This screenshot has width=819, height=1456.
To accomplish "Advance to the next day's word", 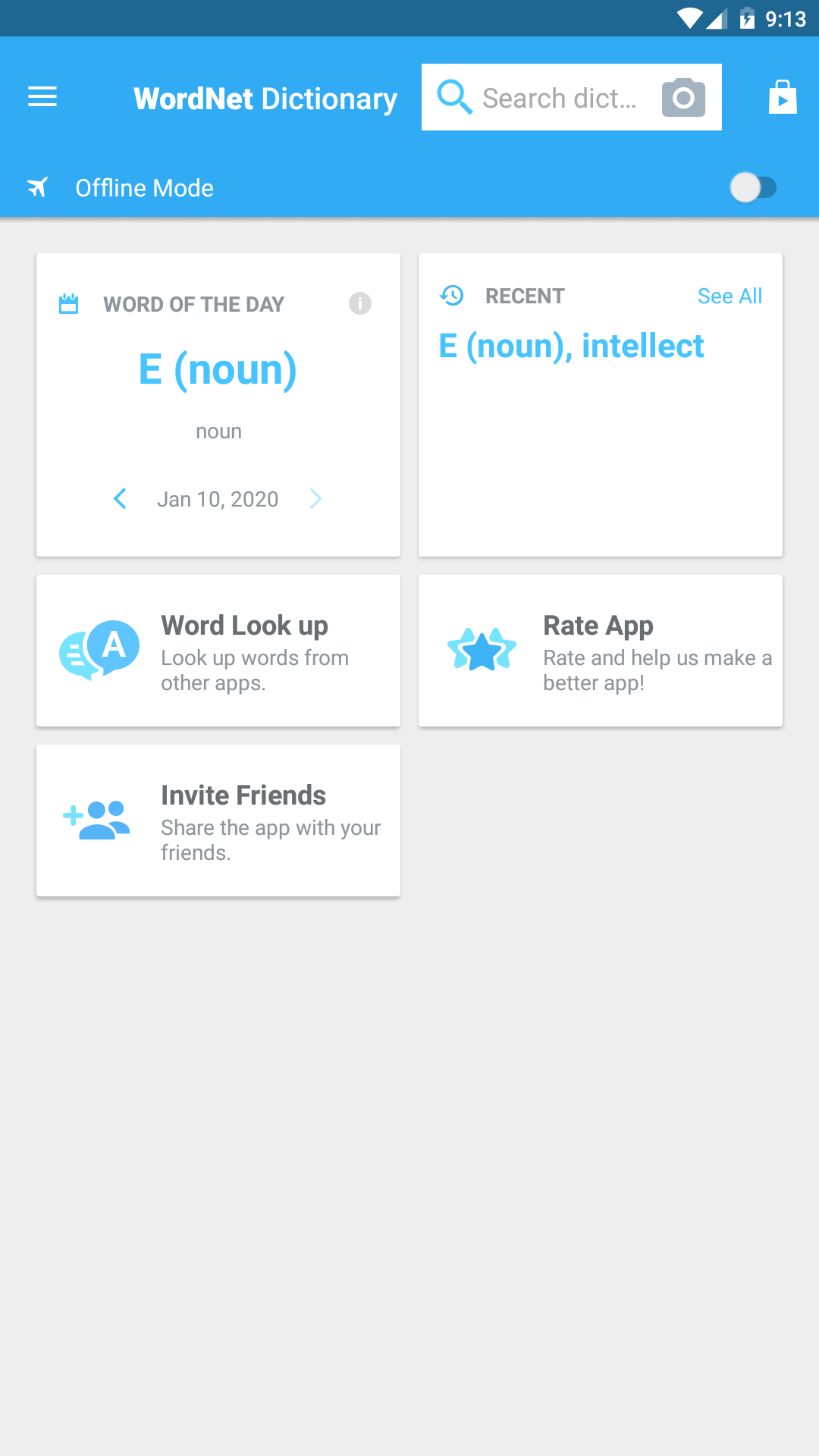I will (316, 499).
